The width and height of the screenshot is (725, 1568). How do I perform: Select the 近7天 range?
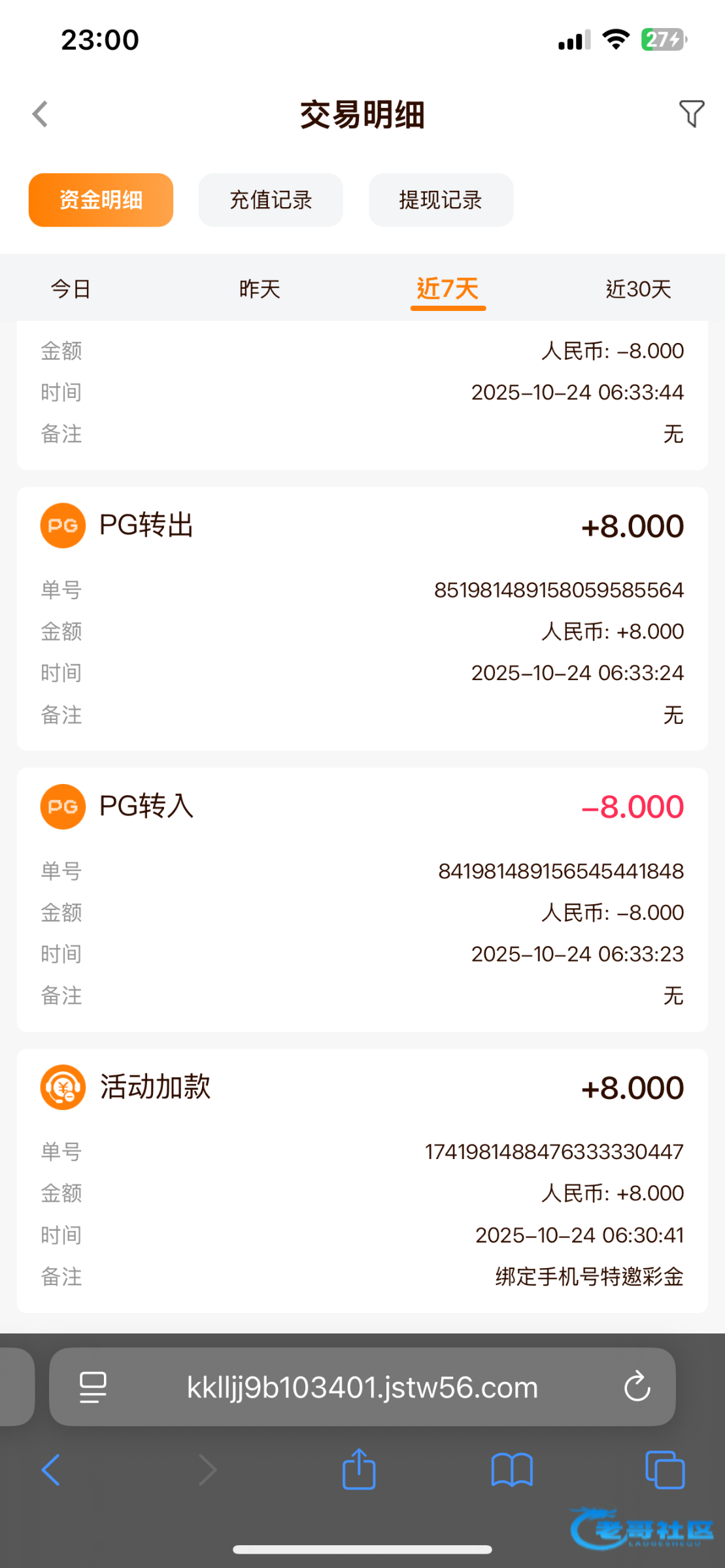[448, 289]
